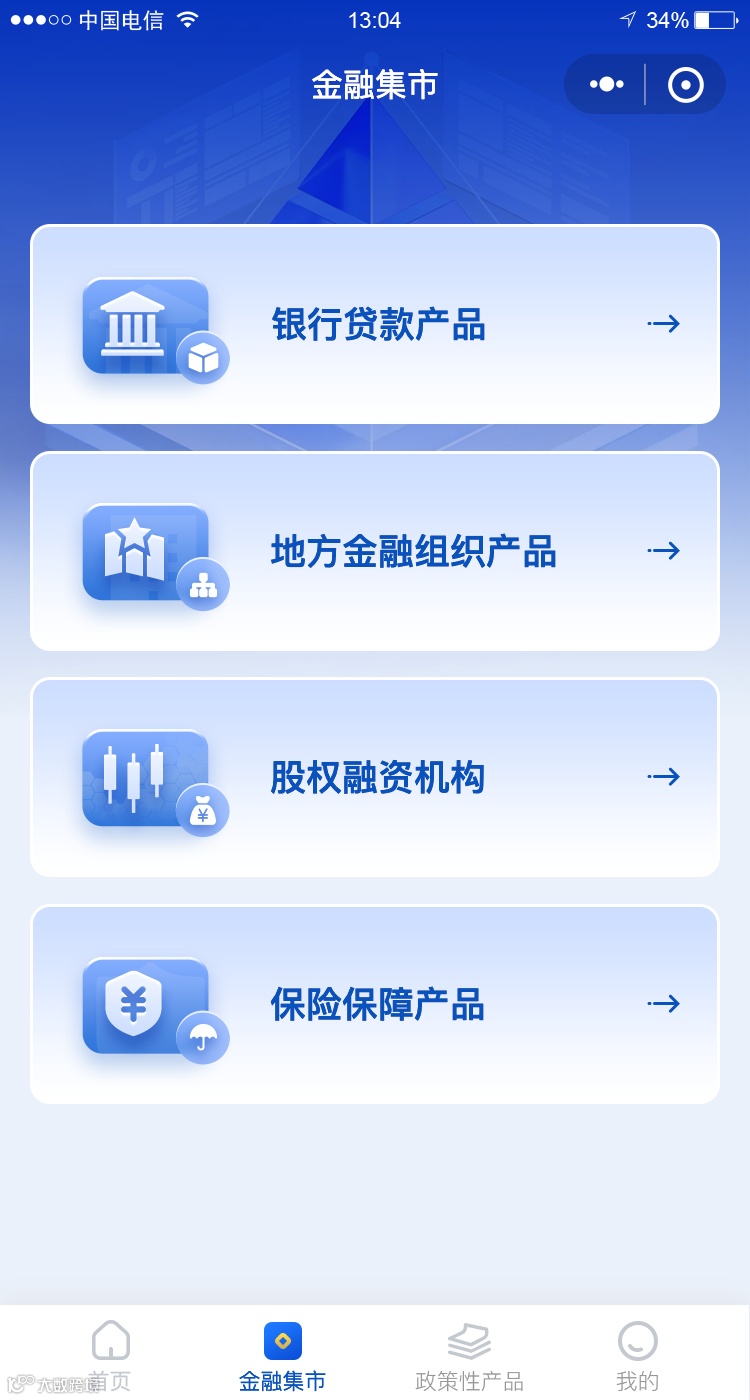Switch to the 首页 tab

pyautogui.click(x=110, y=1356)
